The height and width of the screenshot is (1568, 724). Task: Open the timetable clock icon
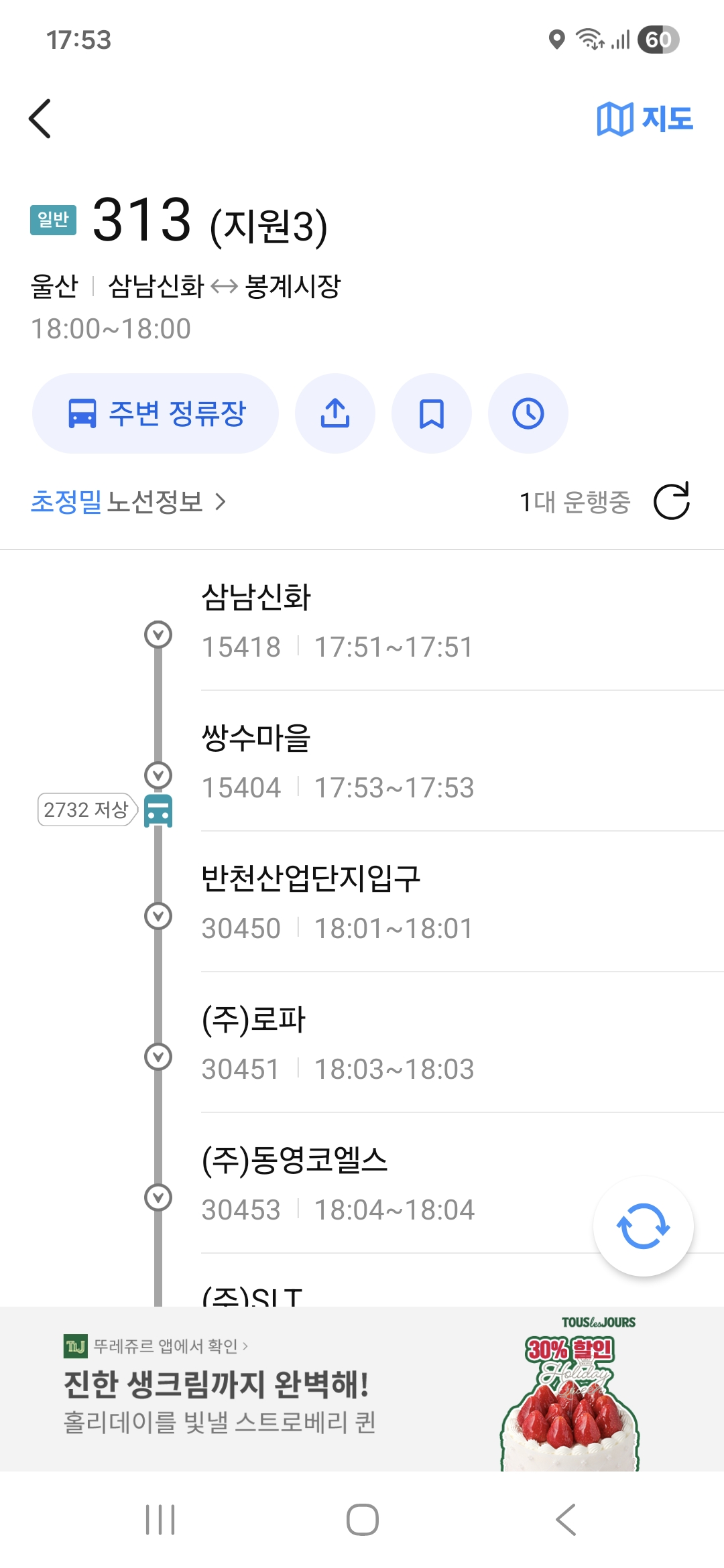tap(528, 413)
